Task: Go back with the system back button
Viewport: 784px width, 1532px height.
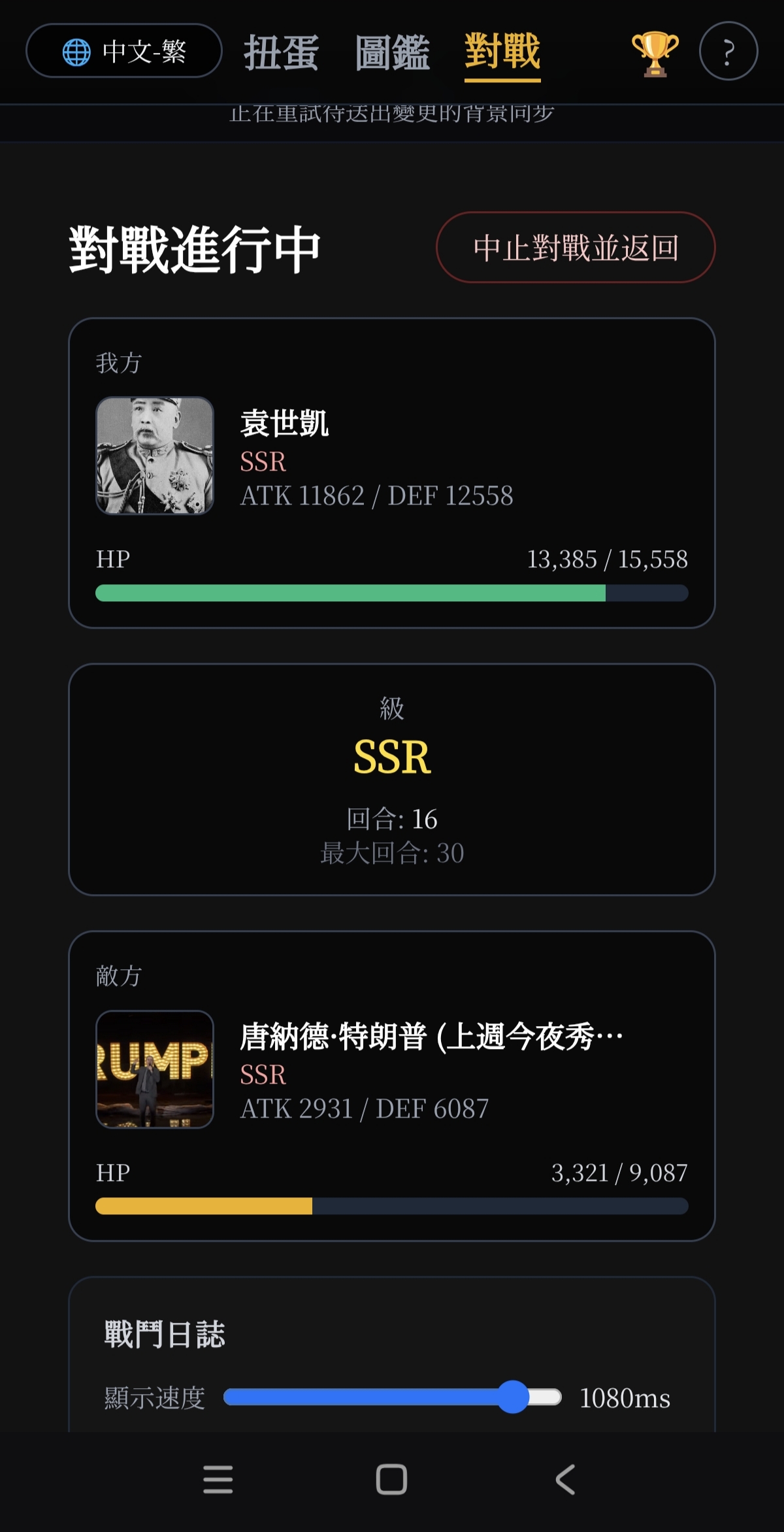Action: click(x=565, y=1480)
